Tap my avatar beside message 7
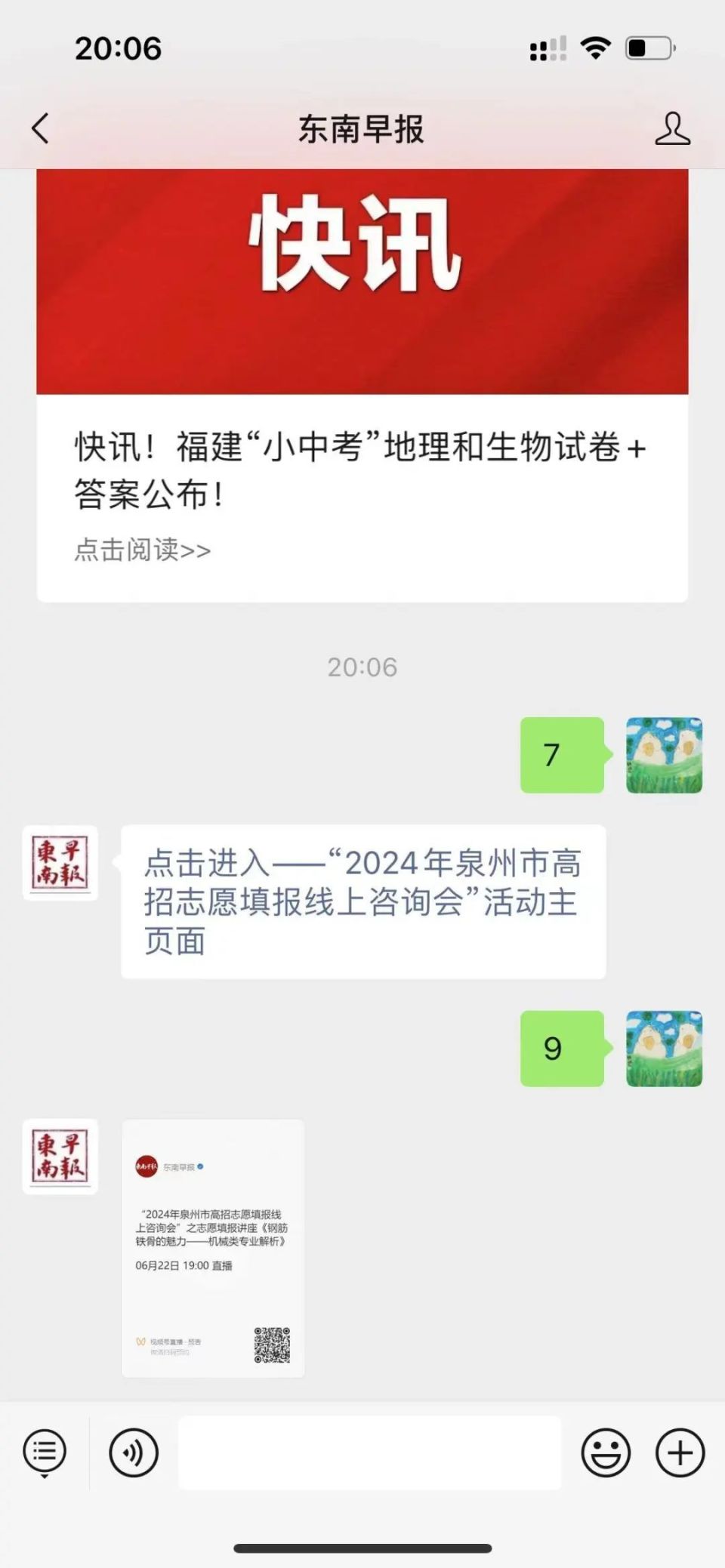The width and height of the screenshot is (725, 1568). [x=664, y=755]
